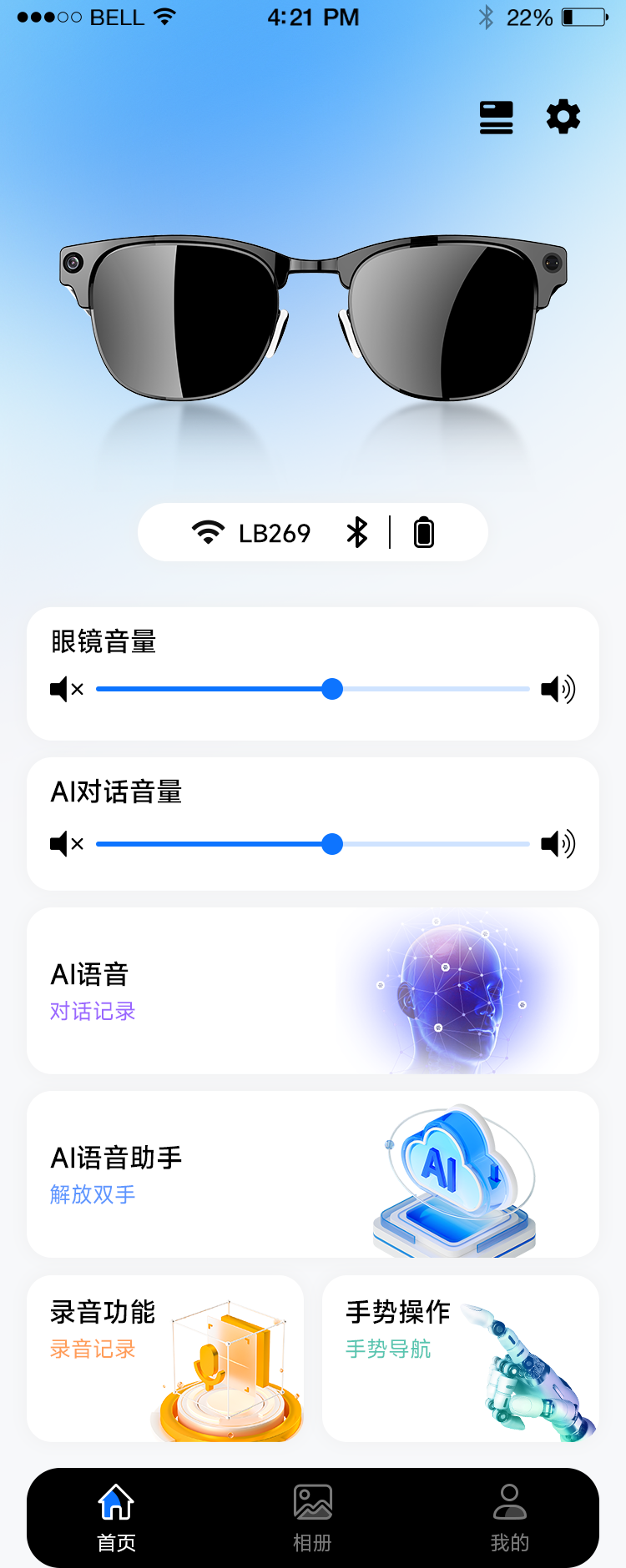Open the settings gear icon
Screen dimensions: 626x1568
[x=563, y=117]
